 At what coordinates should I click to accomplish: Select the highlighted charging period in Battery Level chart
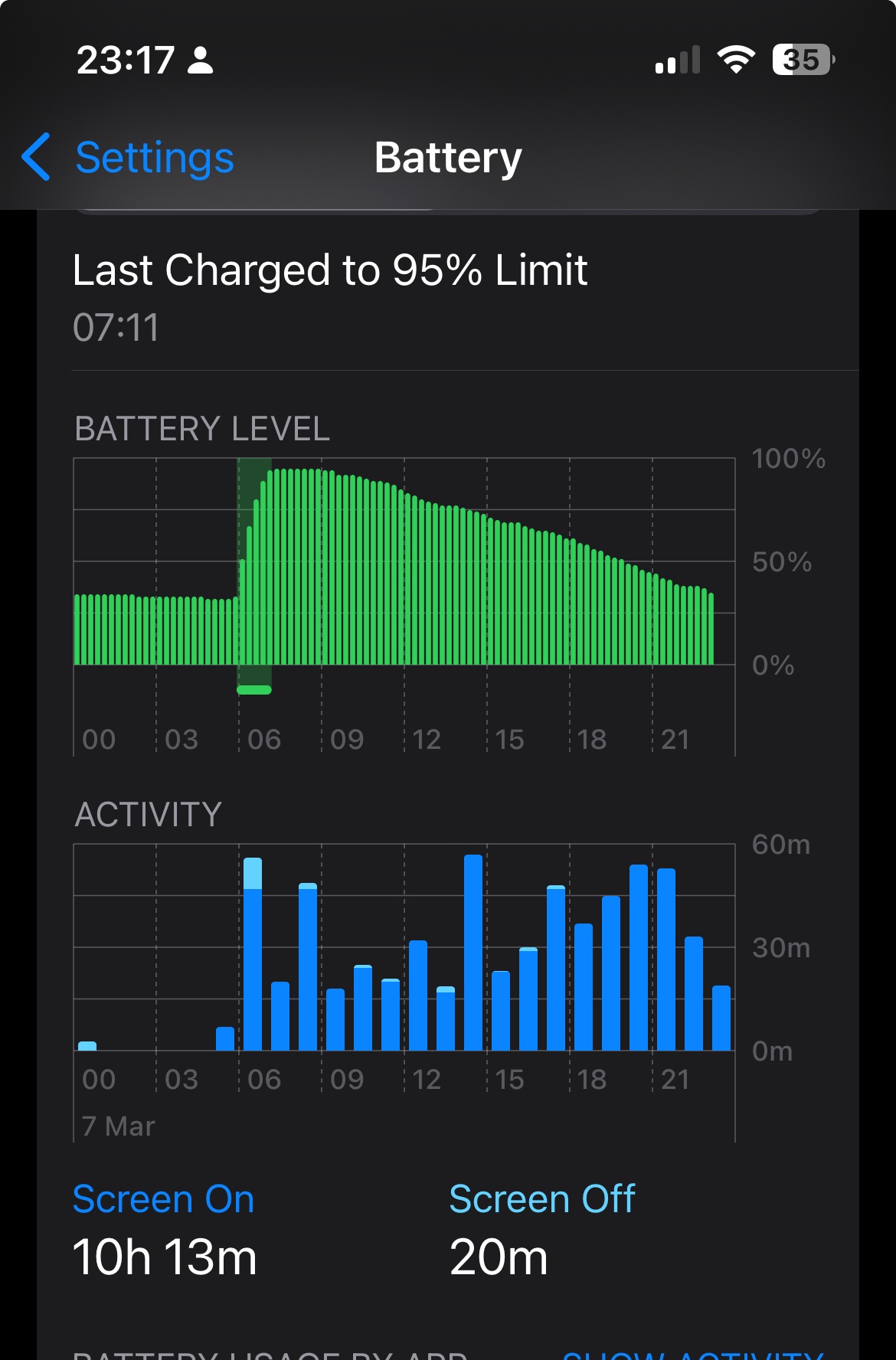click(254, 574)
